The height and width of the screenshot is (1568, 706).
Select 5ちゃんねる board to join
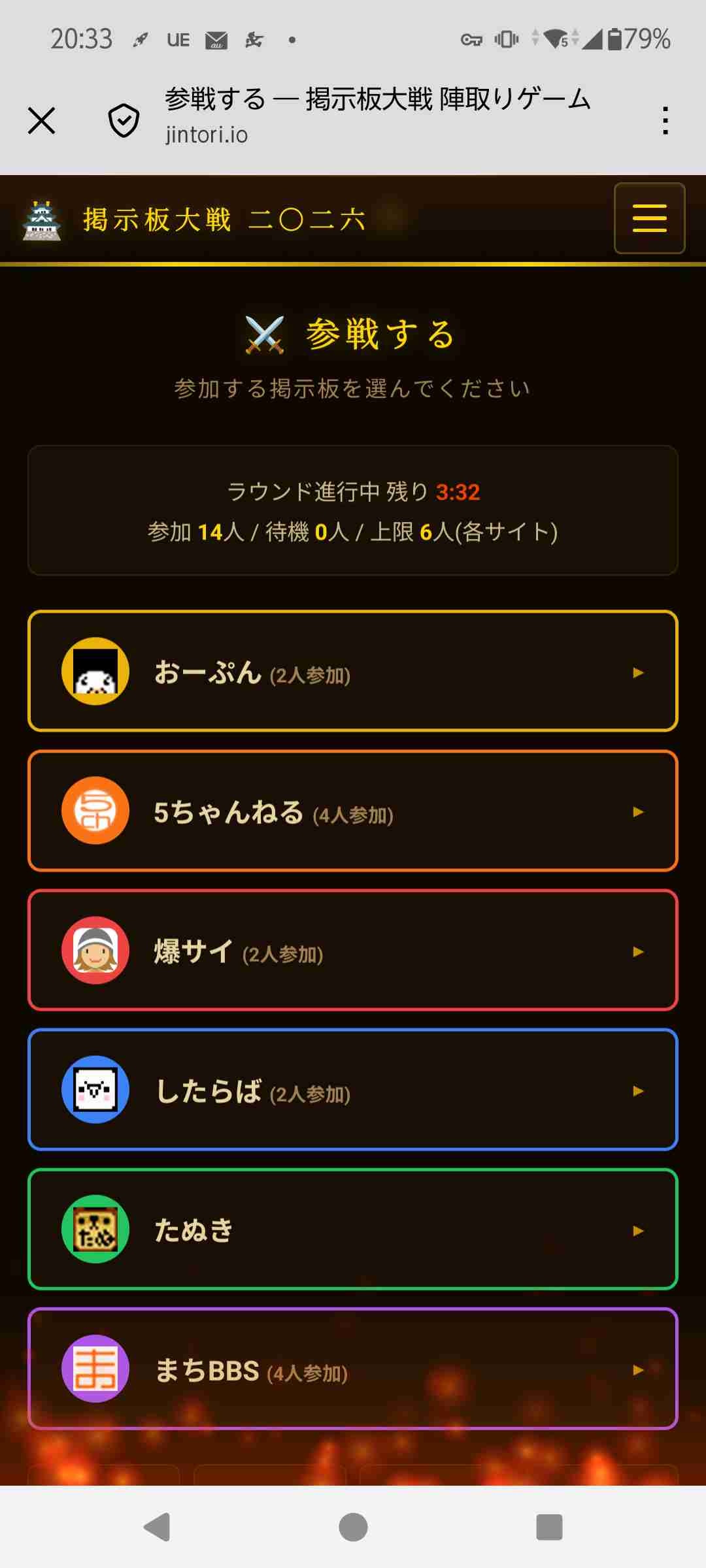[x=353, y=811]
